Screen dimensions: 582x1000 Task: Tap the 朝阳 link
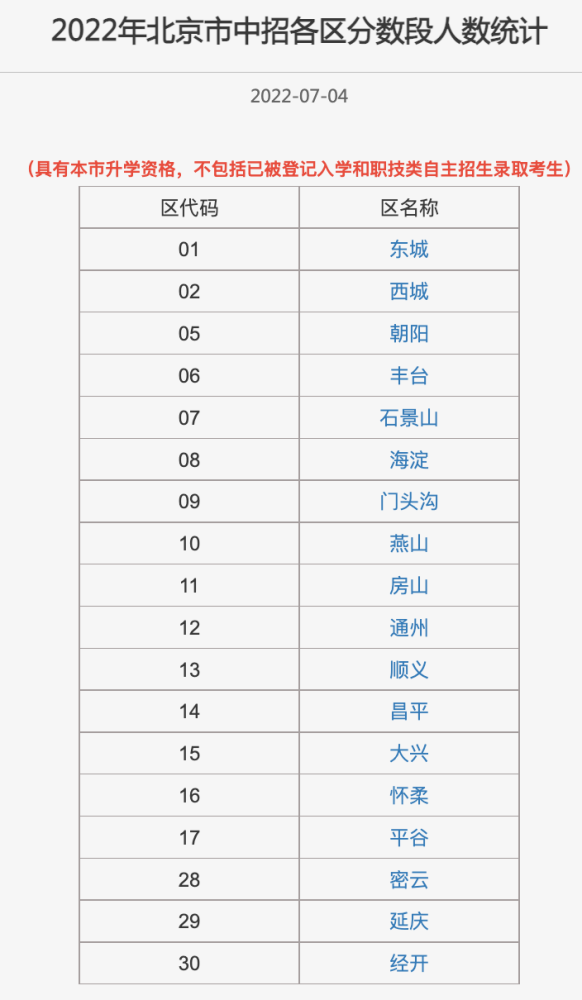coord(409,334)
